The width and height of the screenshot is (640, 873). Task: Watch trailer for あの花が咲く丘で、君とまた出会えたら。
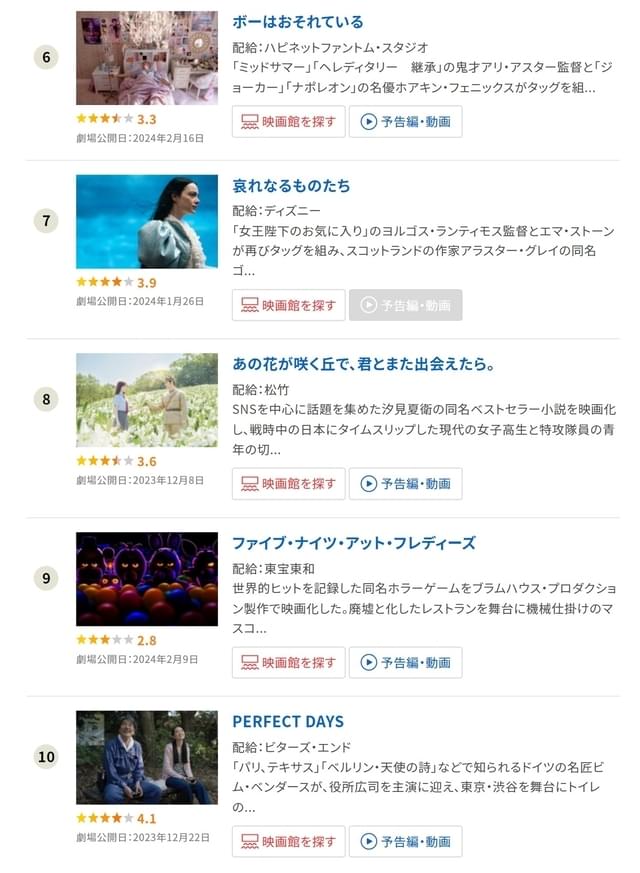tap(405, 483)
